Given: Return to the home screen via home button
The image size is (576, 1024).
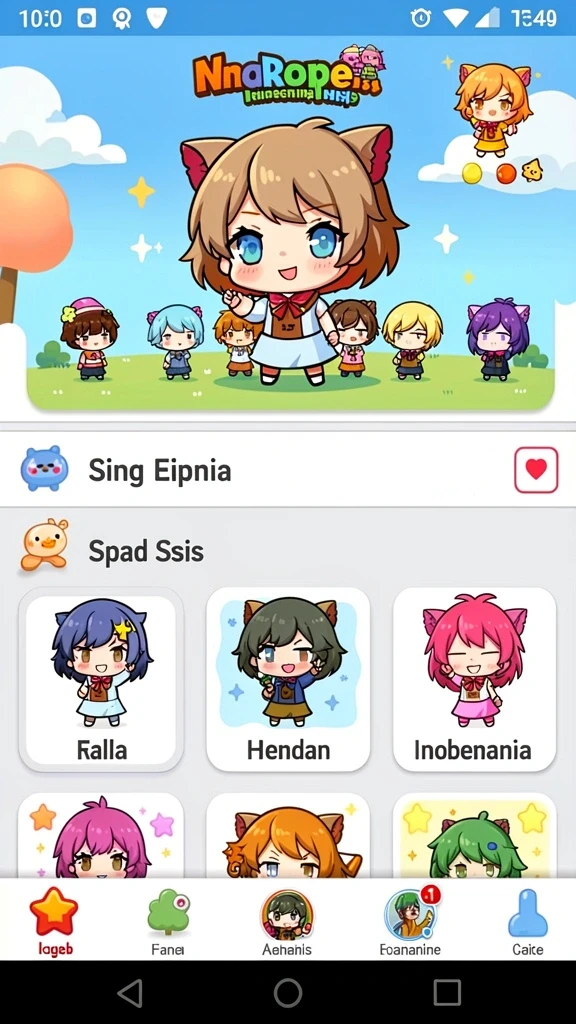Looking at the screenshot, I should coord(288,993).
